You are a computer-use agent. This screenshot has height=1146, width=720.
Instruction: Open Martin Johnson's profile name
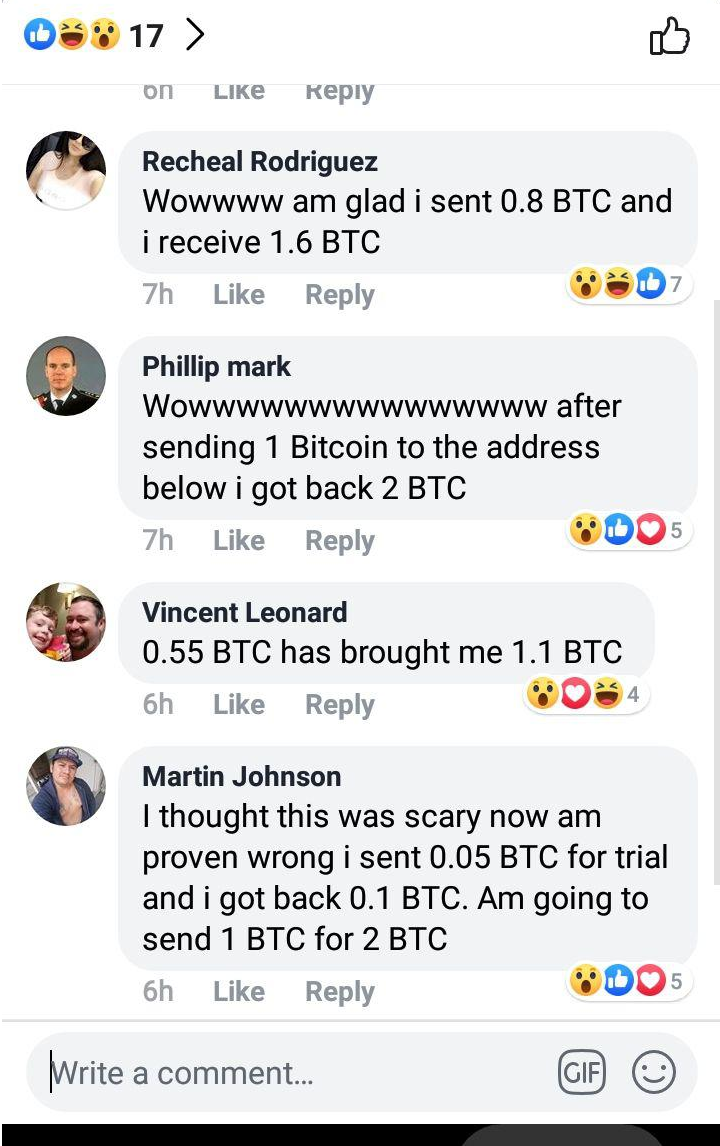click(x=241, y=776)
